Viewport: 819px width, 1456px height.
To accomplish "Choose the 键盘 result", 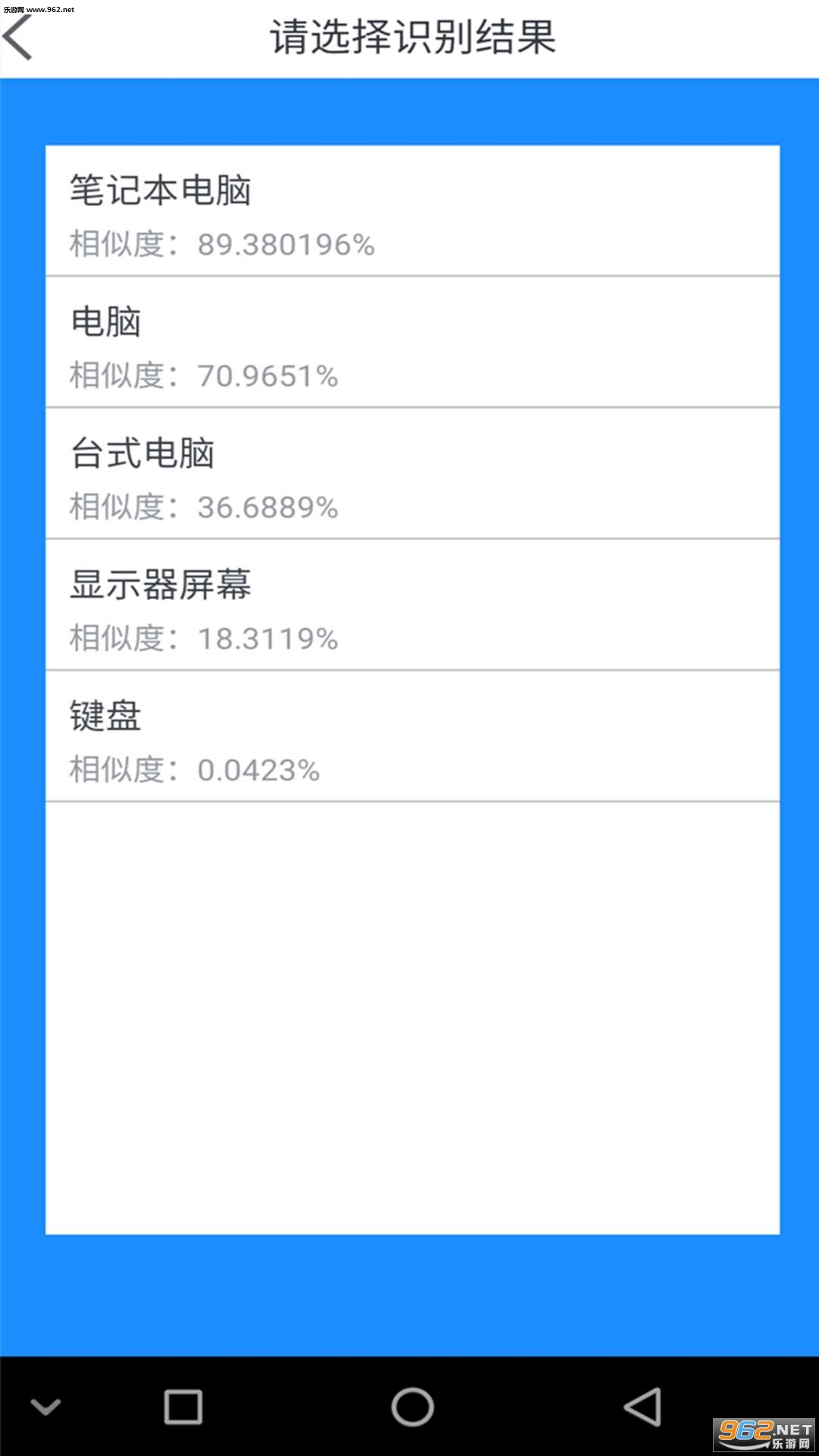I will (x=413, y=736).
